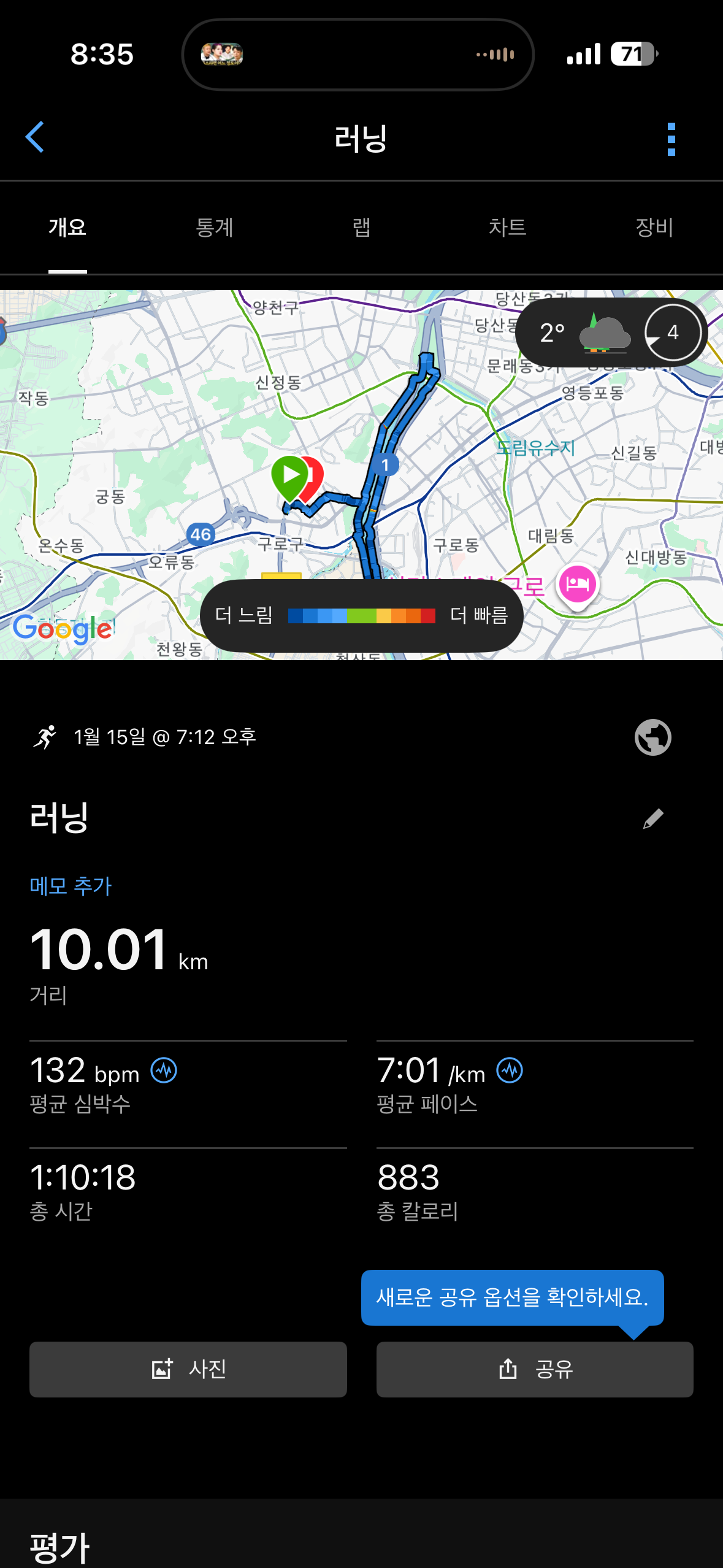This screenshot has height=1568, width=723.
Task: Go back using the top-left arrow
Action: point(35,137)
